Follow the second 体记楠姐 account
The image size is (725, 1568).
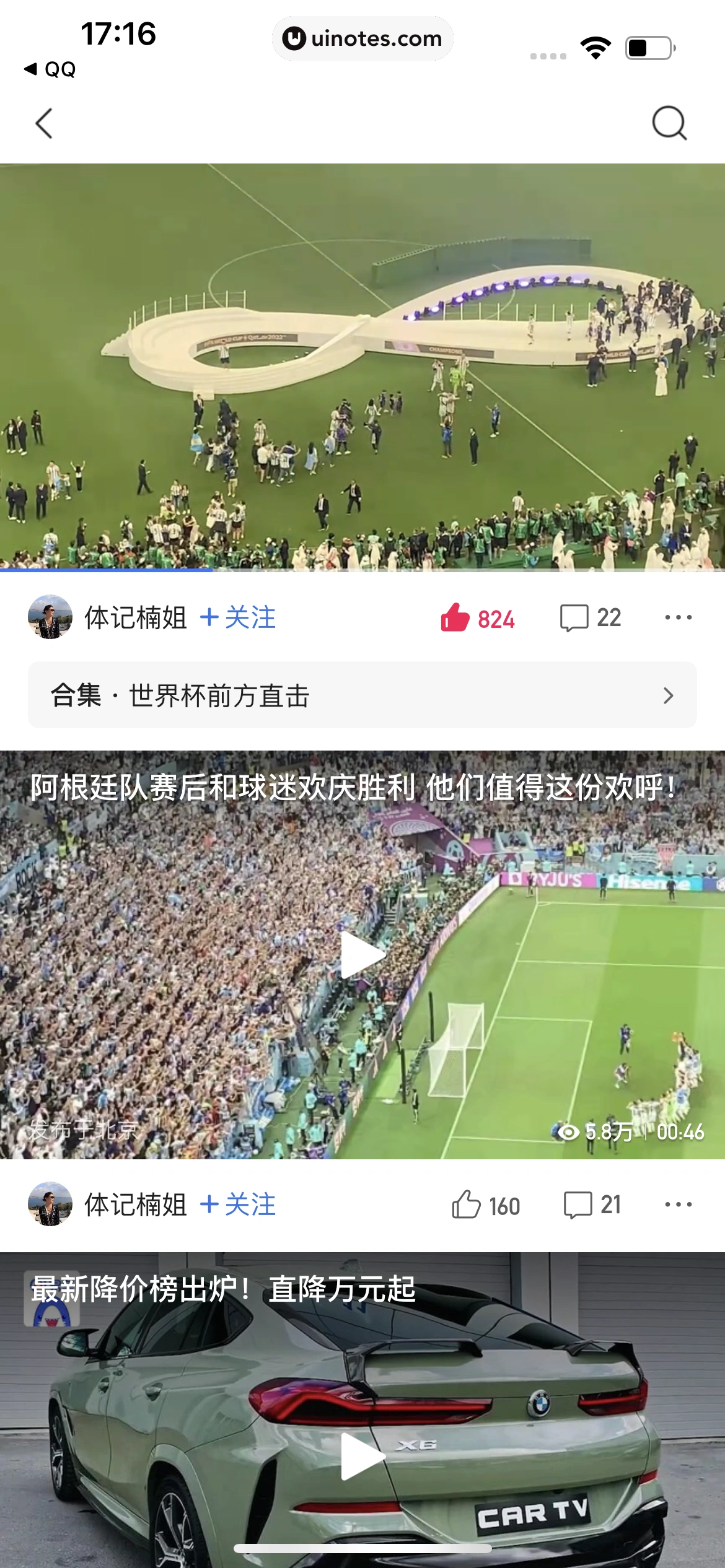(239, 1205)
